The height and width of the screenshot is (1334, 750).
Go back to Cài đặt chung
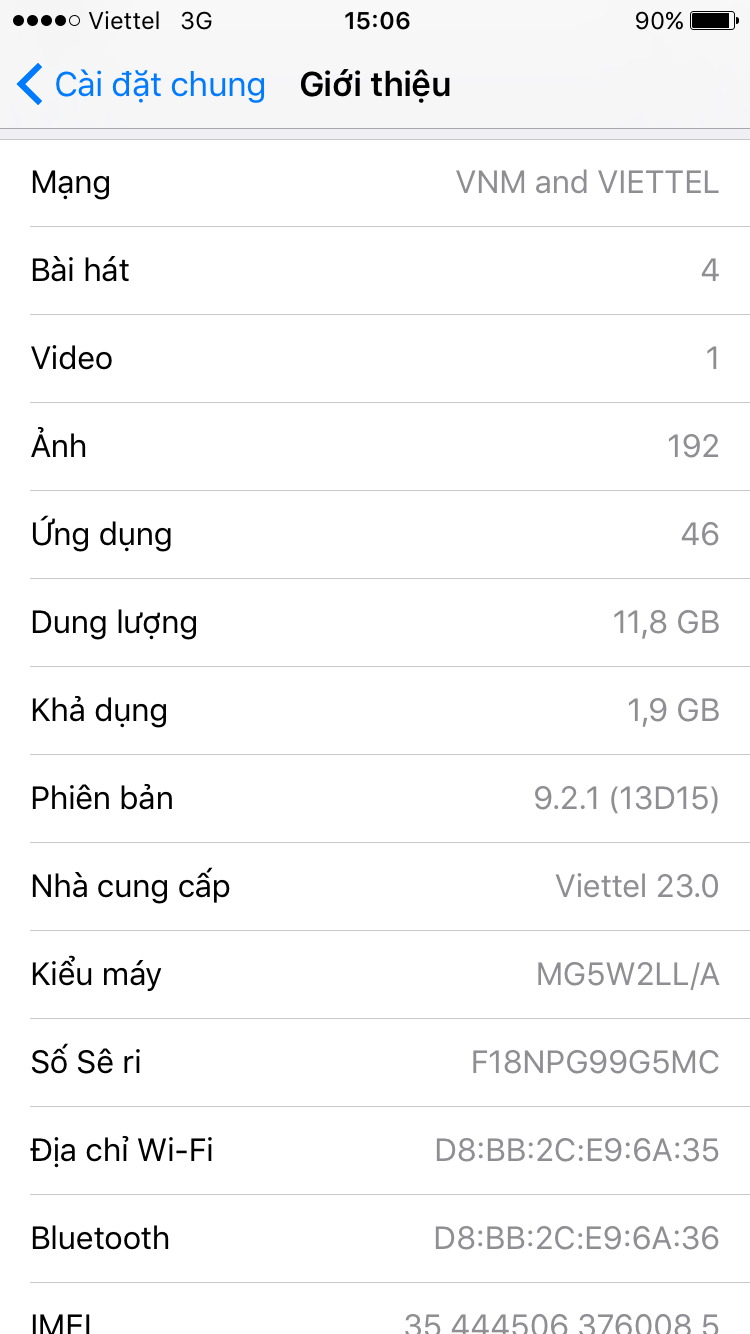pos(142,85)
